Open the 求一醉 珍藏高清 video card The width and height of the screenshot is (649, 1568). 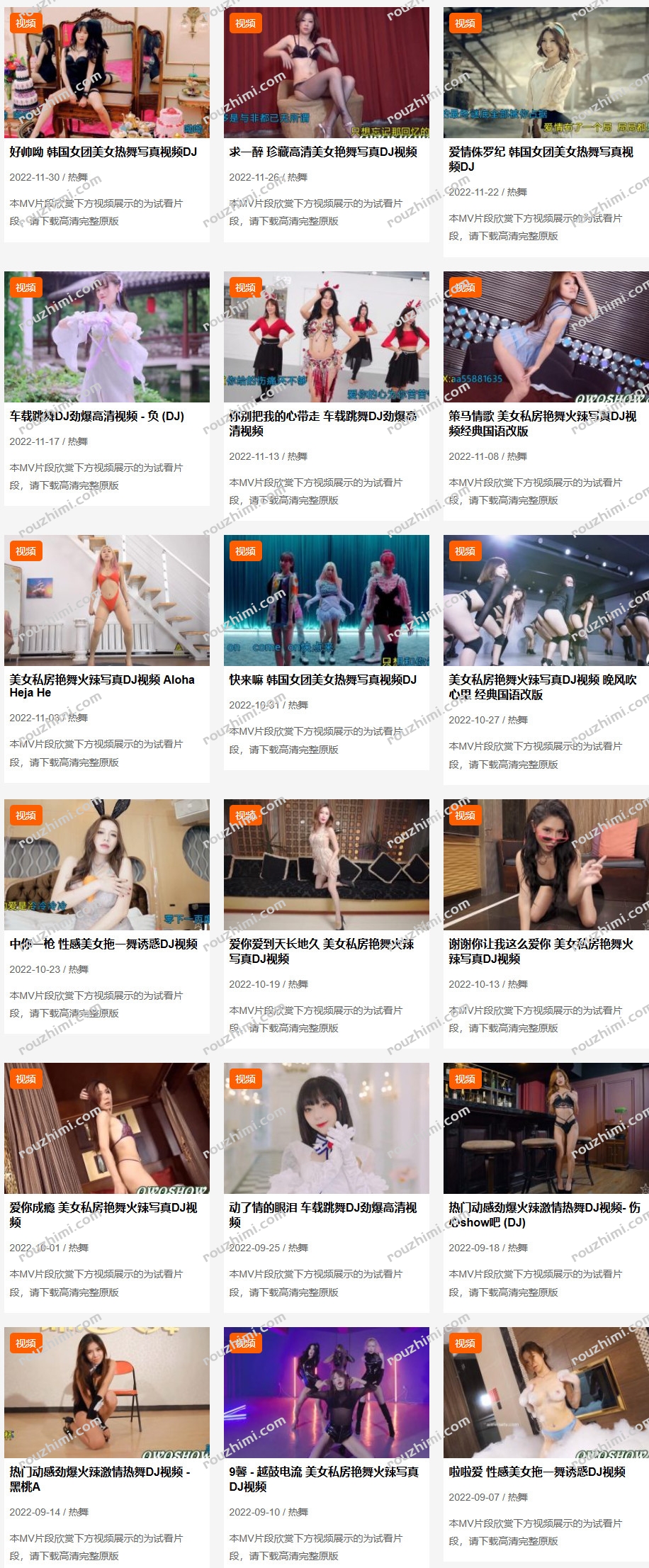(323, 152)
